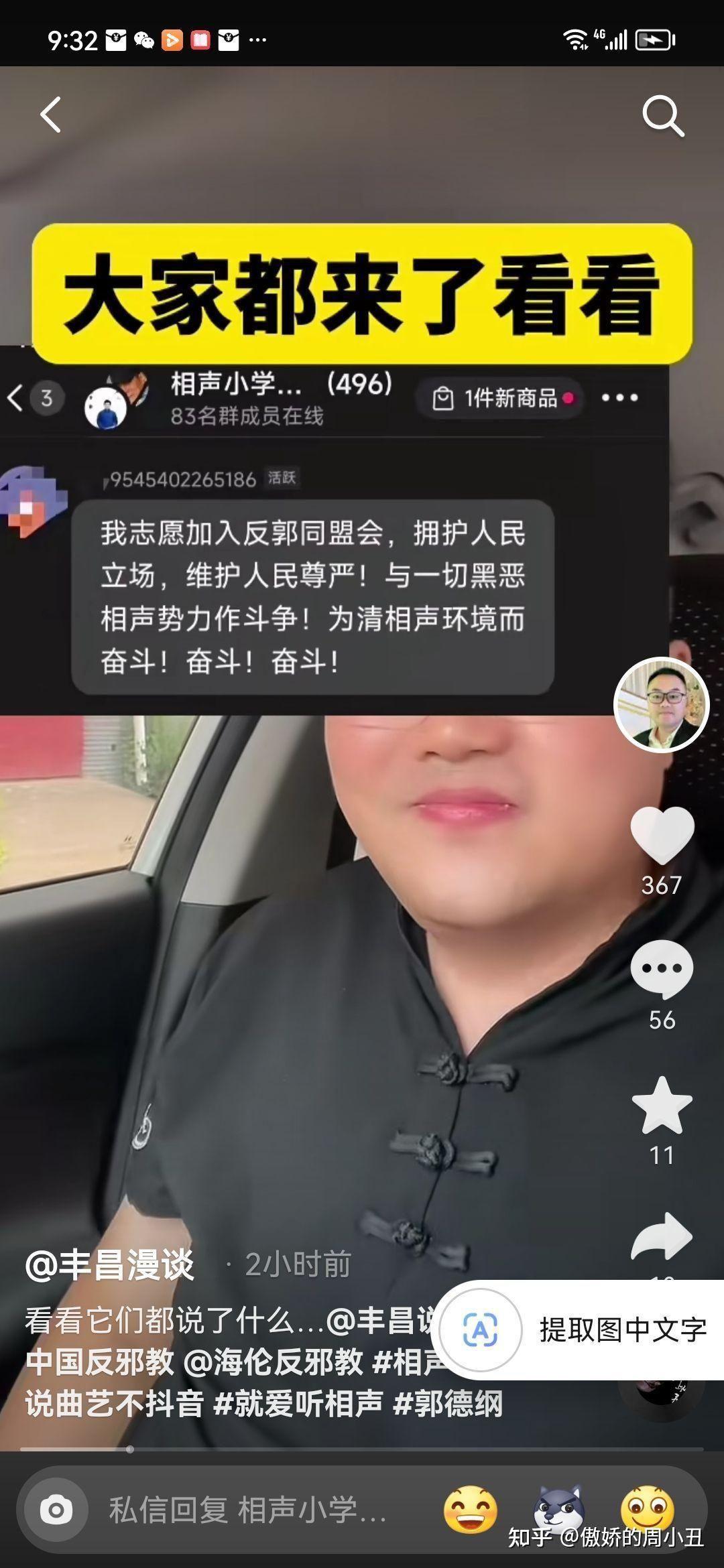The image size is (724, 1568).
Task: Open the author's round profile avatar
Action: tap(661, 705)
